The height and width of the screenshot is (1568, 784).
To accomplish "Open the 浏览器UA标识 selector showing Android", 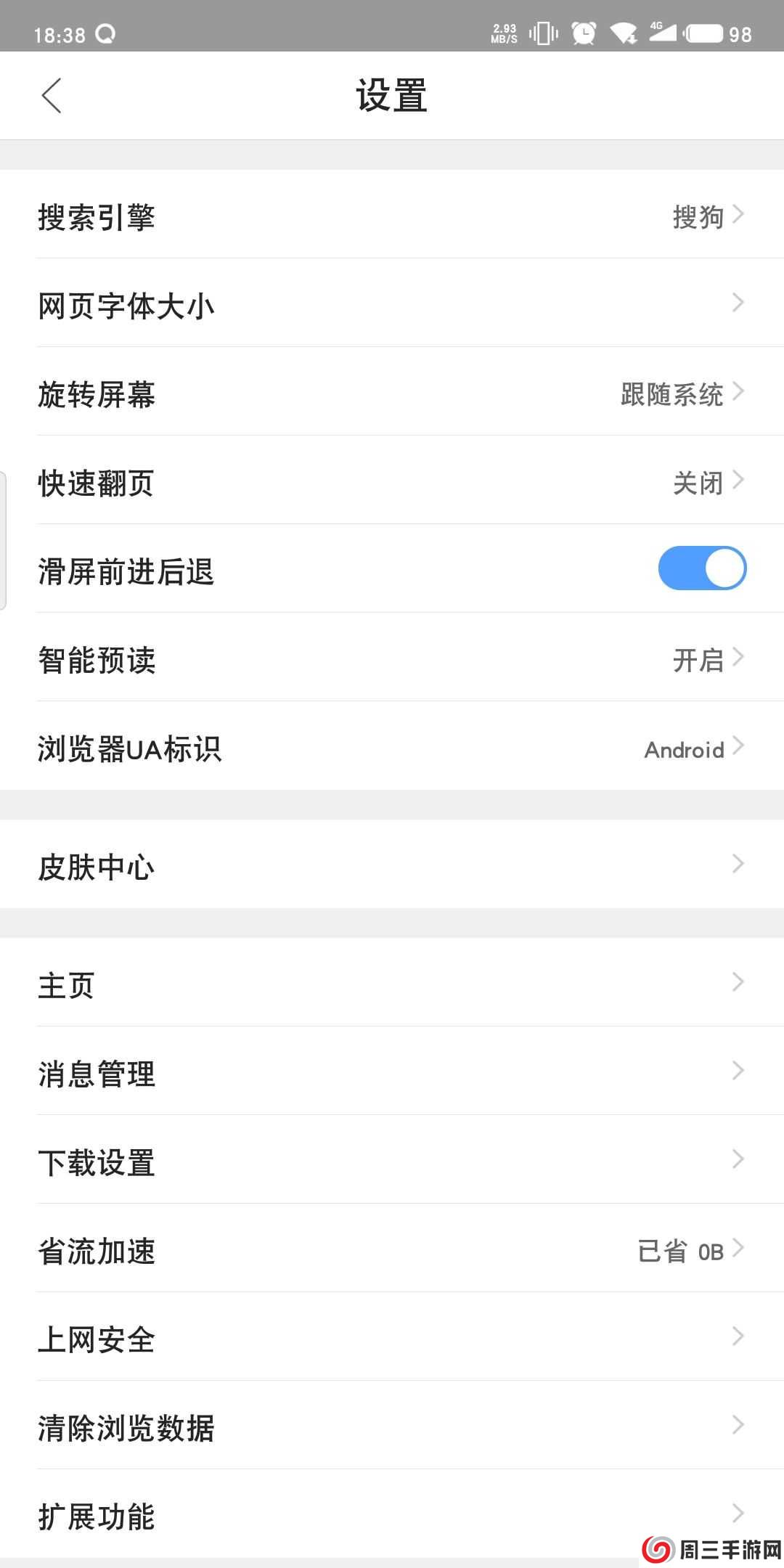I will point(392,748).
